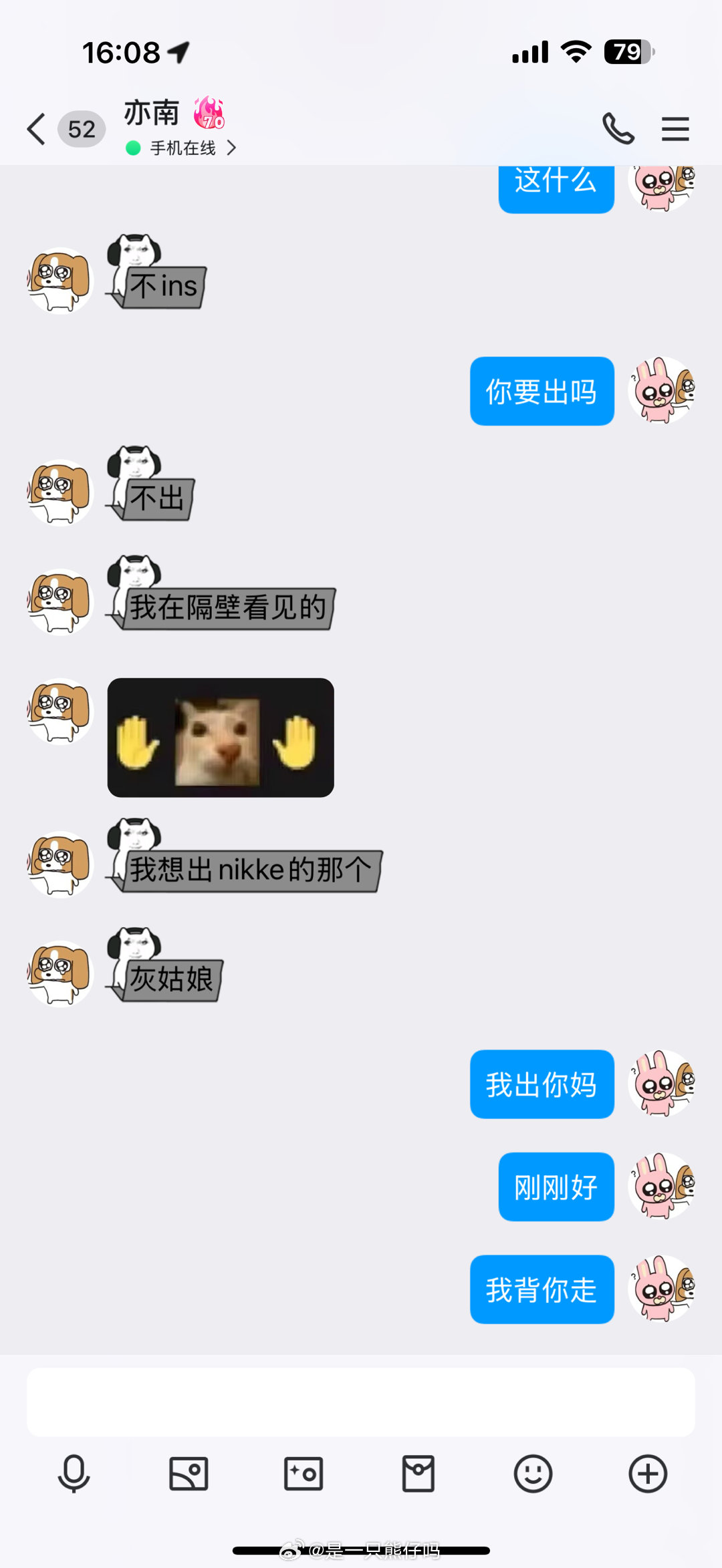722x1568 pixels.
Task: Go back to the chat list
Action: (37, 129)
